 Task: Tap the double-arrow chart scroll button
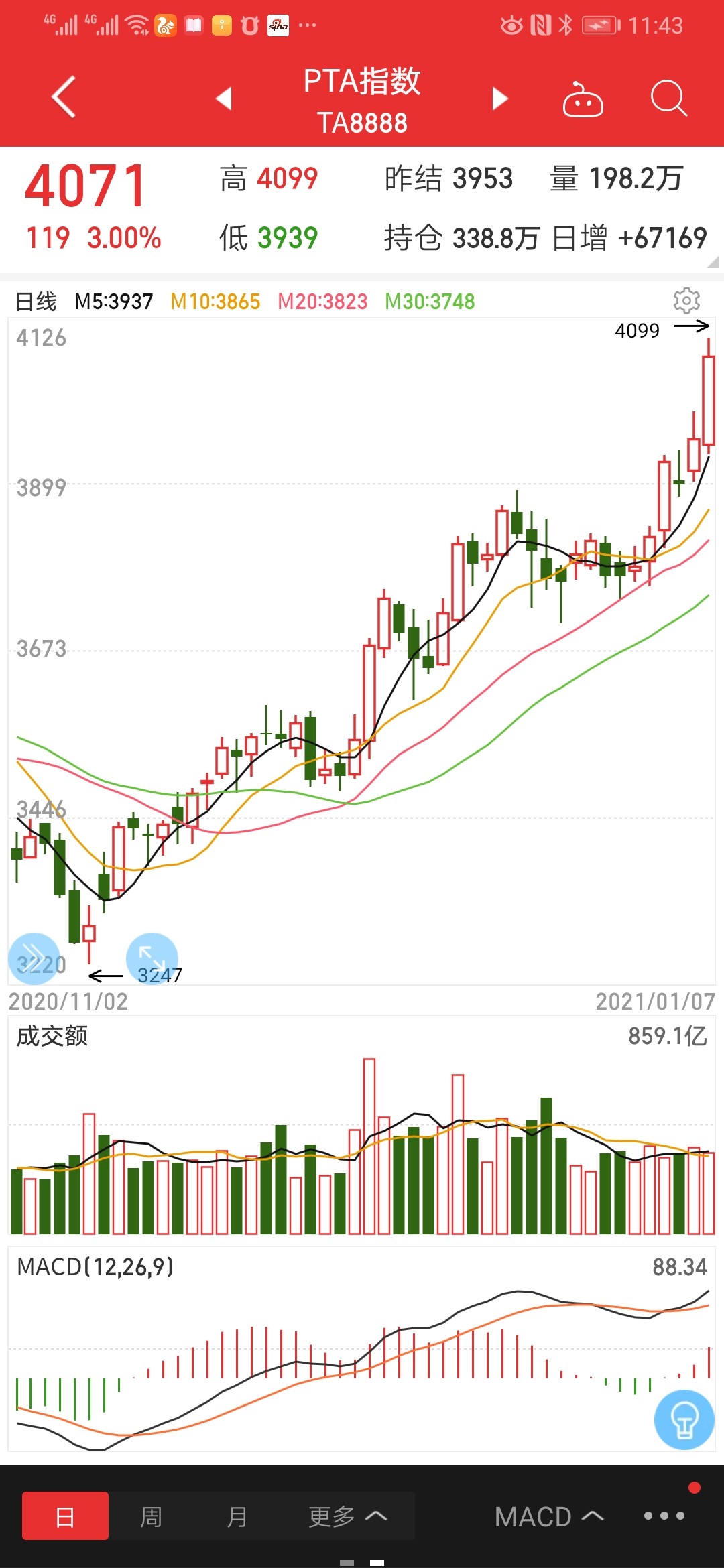coord(34,958)
